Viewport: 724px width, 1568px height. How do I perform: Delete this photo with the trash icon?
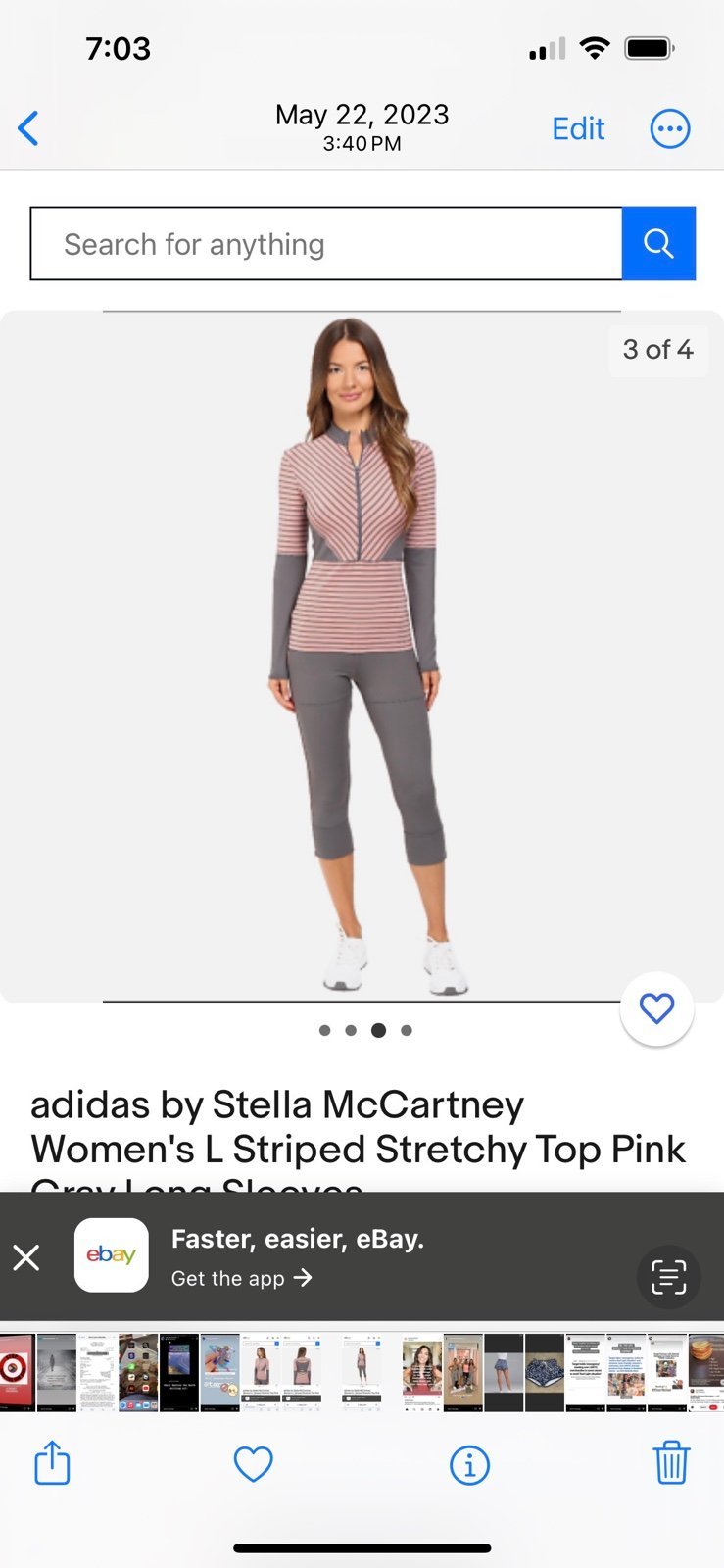[x=671, y=1463]
